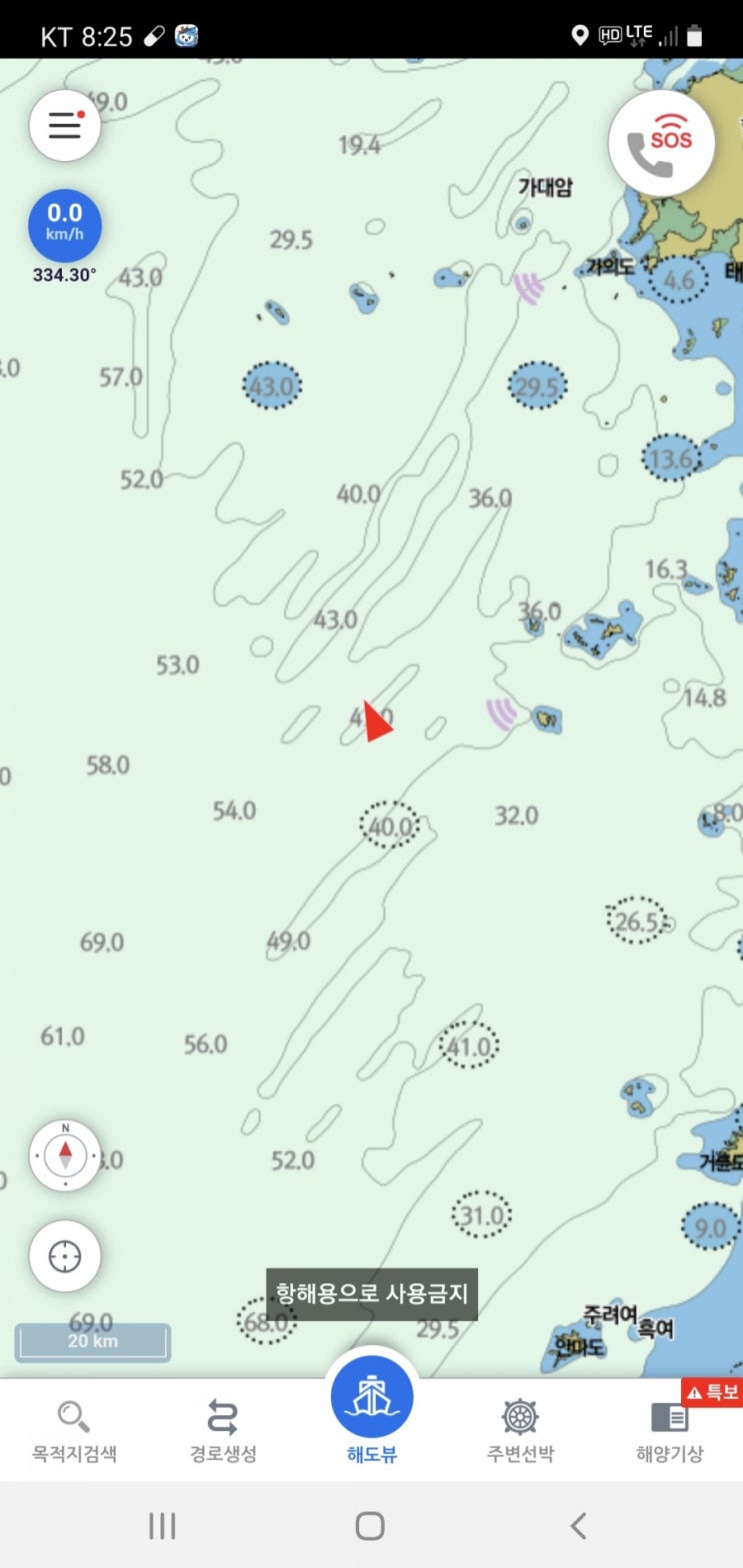This screenshot has height=1568, width=743.
Task: Tap the compass north indicator
Action: click(x=65, y=1155)
